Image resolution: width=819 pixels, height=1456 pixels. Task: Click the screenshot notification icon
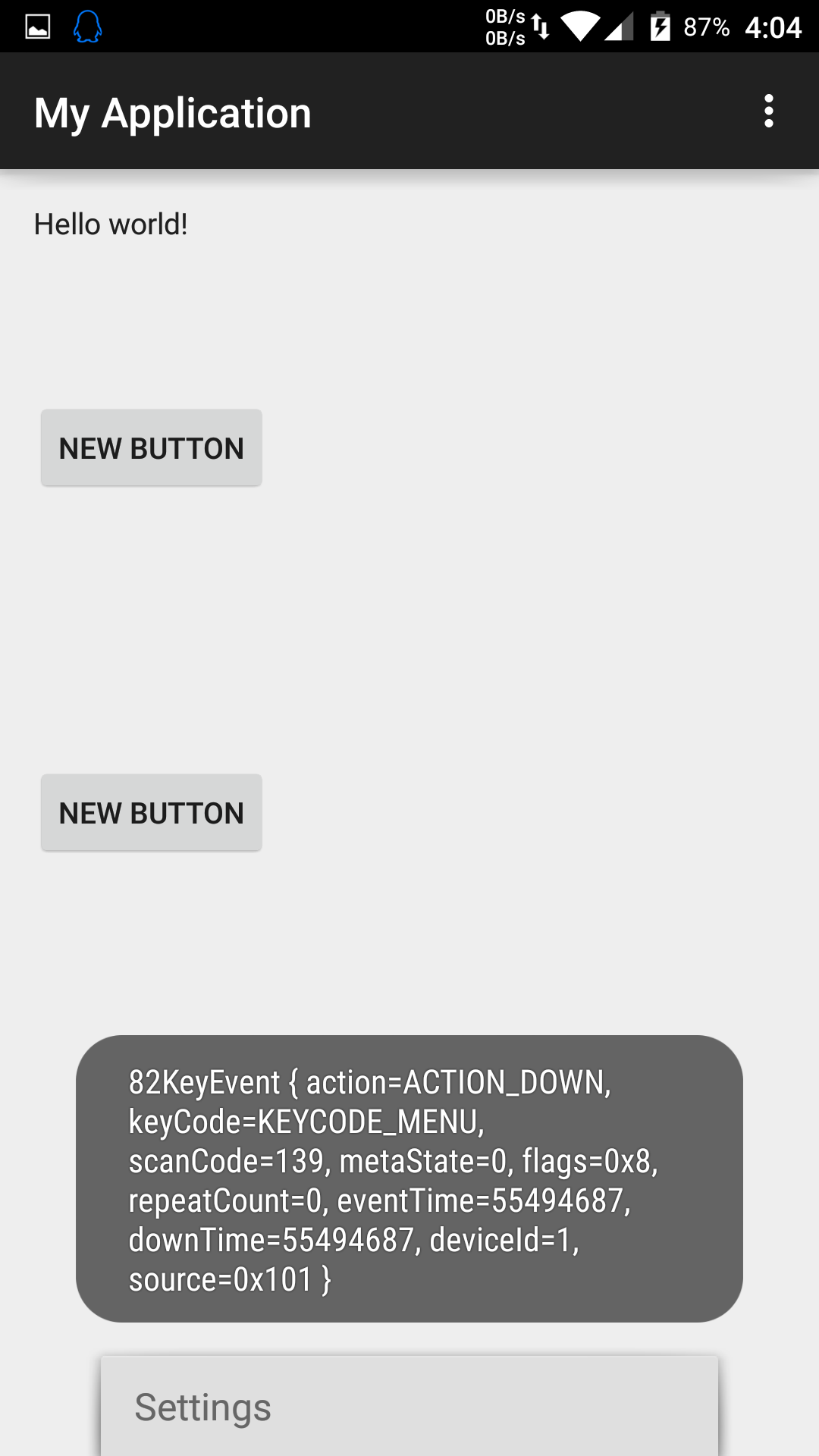[39, 27]
